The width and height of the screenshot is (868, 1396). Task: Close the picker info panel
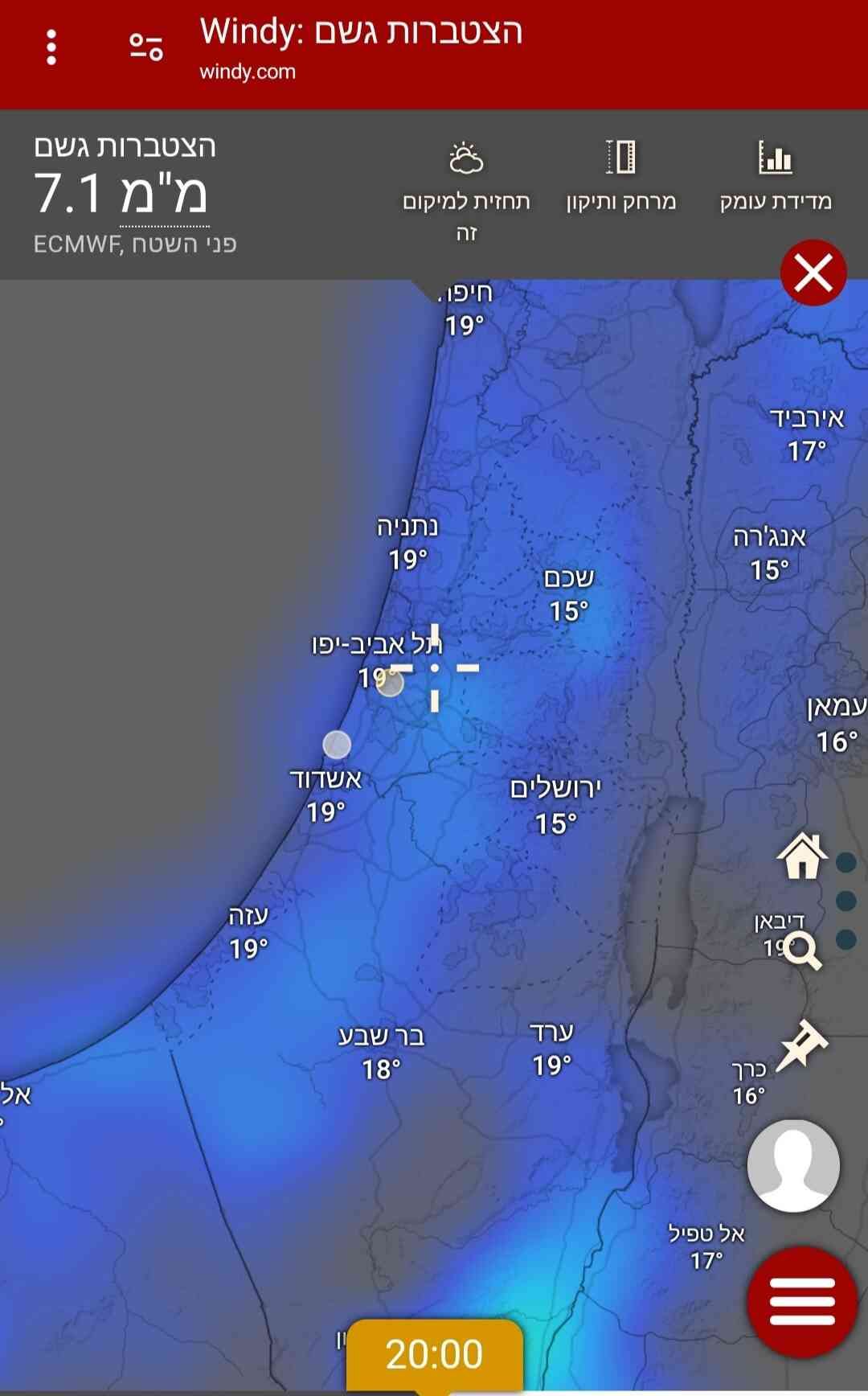point(813,273)
